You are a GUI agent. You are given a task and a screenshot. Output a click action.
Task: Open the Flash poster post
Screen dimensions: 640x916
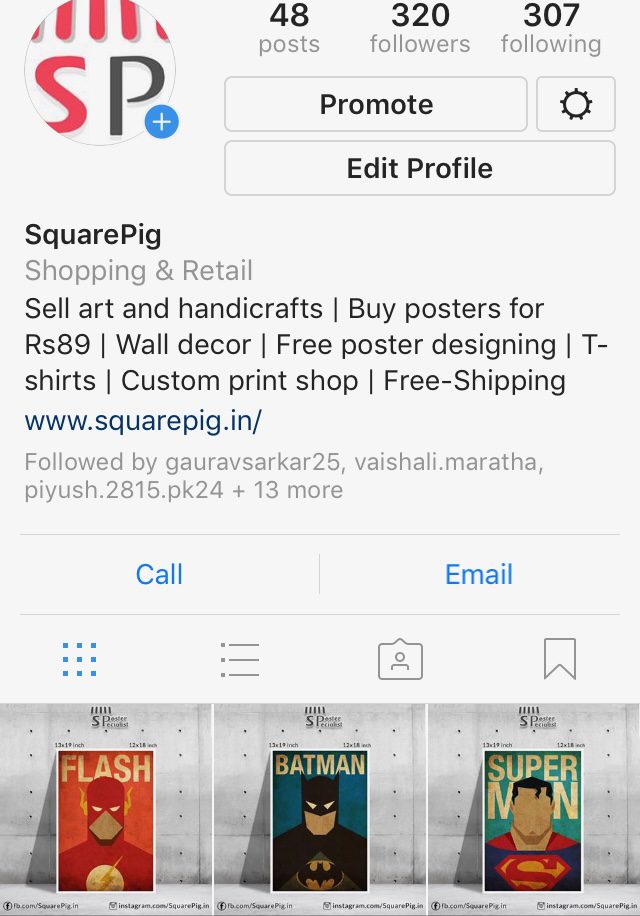point(106,810)
